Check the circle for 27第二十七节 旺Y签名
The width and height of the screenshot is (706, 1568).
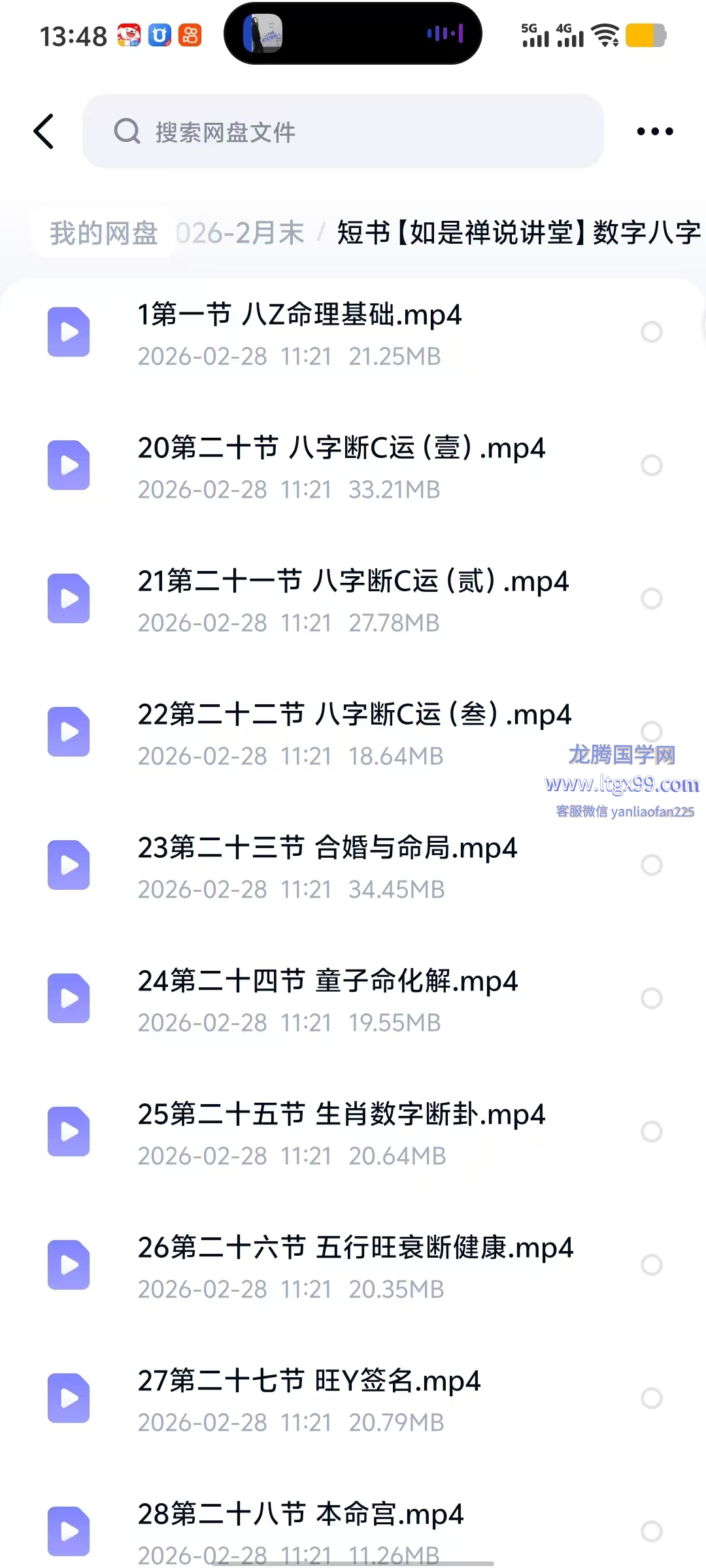(x=651, y=1398)
